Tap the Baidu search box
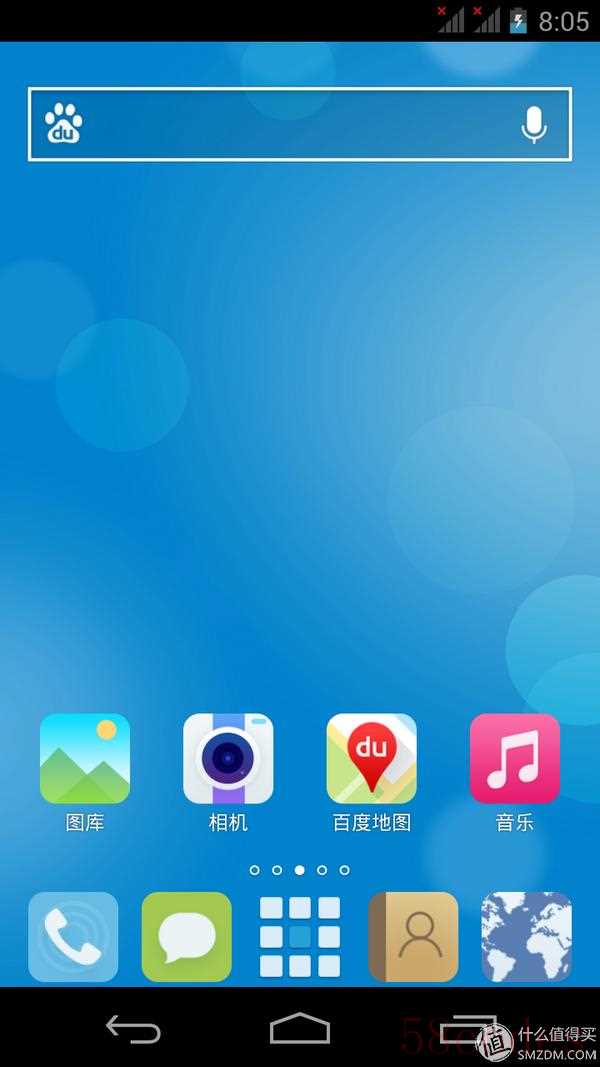Viewport: 600px width, 1067px height. click(290, 125)
